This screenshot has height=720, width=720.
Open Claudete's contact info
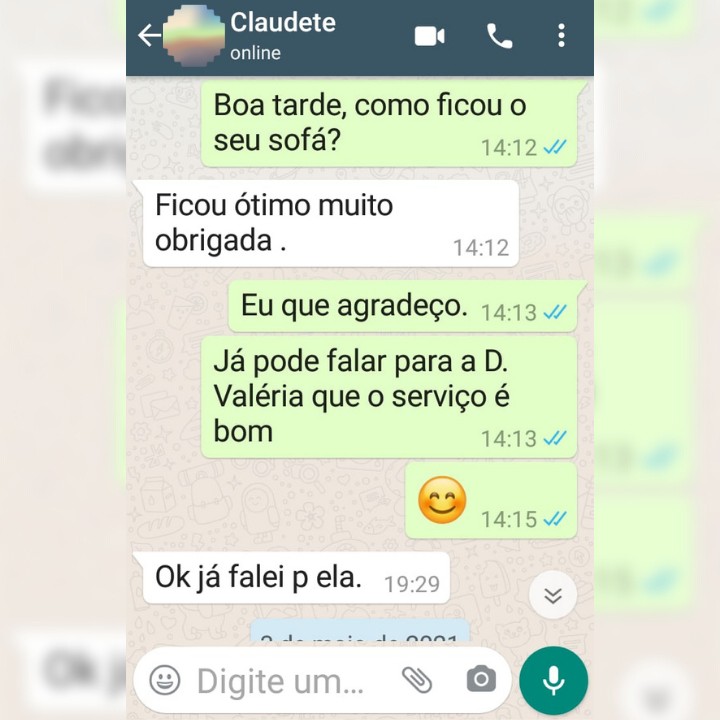click(x=285, y=35)
